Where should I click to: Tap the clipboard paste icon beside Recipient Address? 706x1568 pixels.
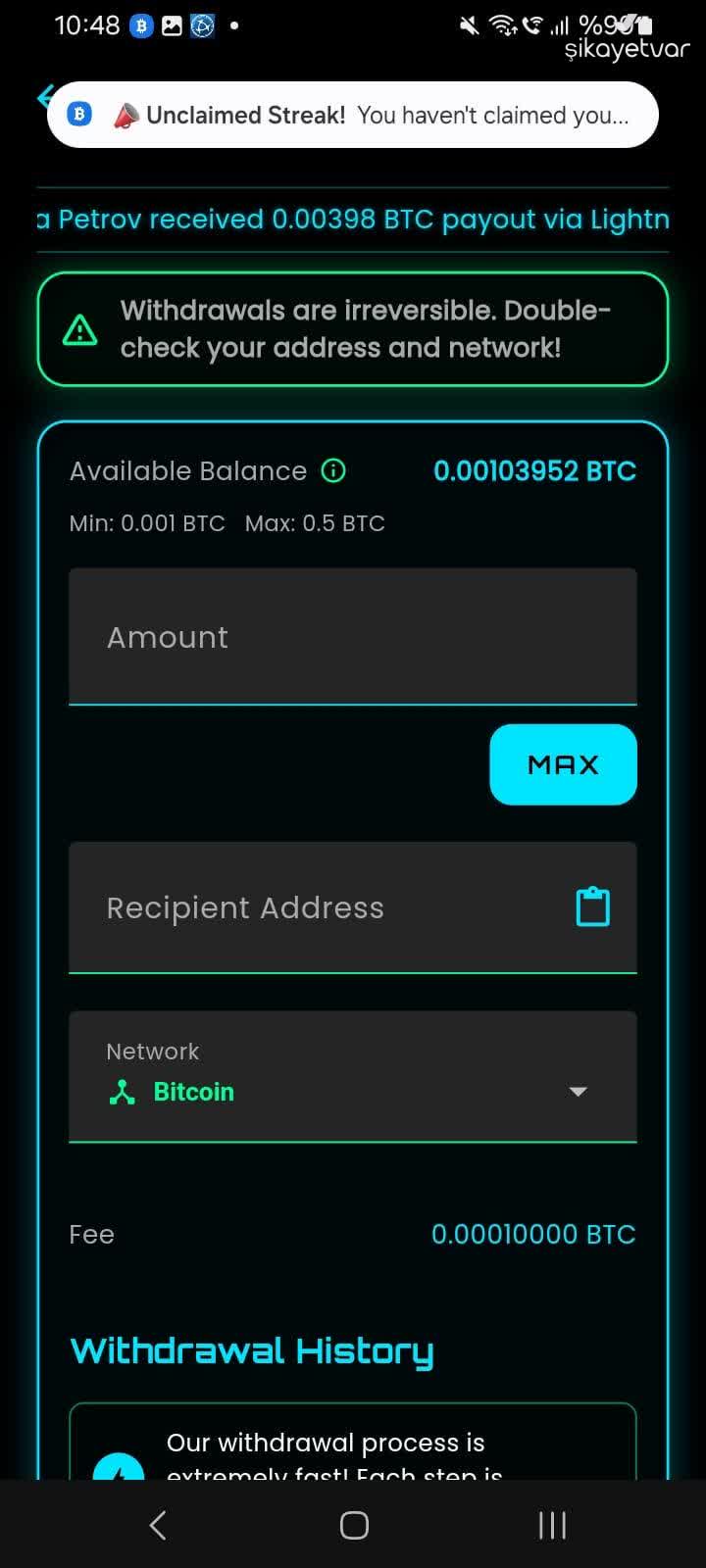pyautogui.click(x=591, y=906)
